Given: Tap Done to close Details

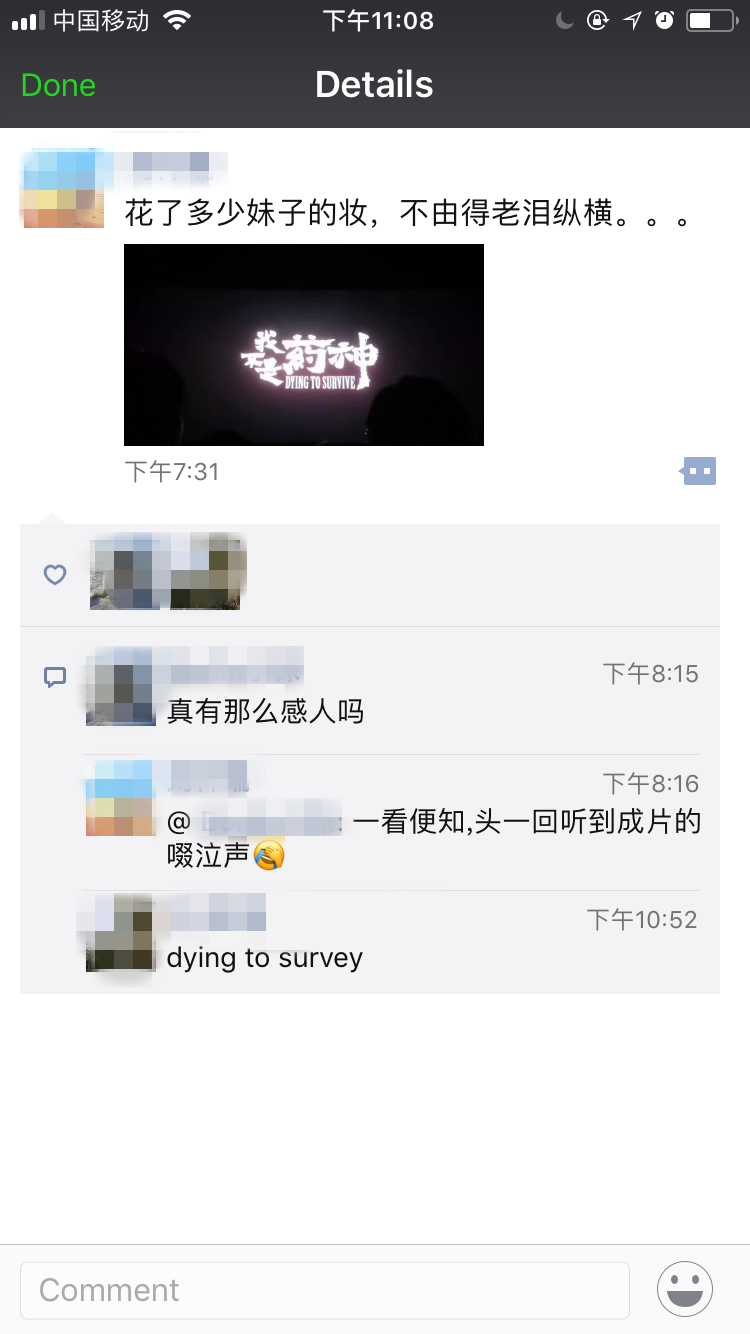Looking at the screenshot, I should (x=58, y=85).
